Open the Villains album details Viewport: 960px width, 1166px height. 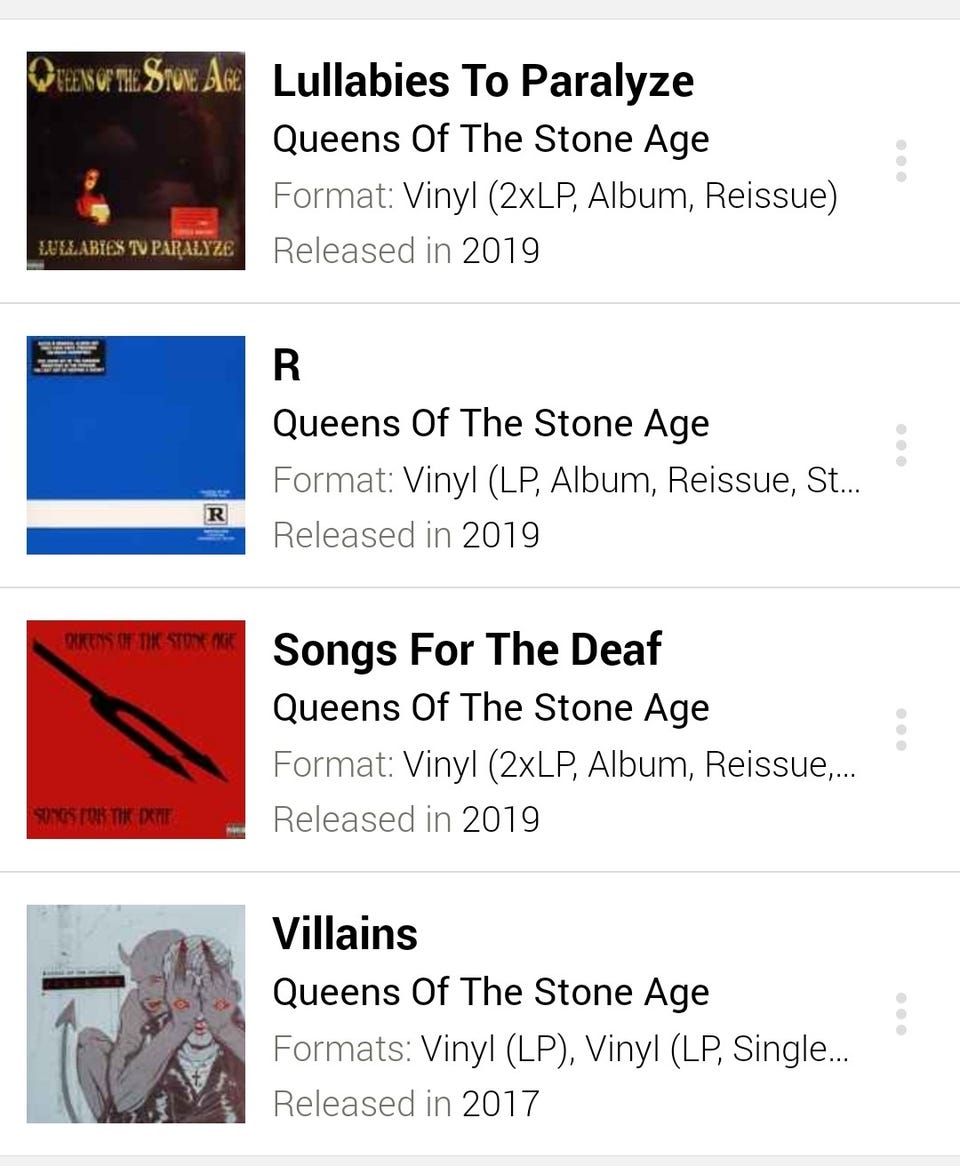click(345, 935)
